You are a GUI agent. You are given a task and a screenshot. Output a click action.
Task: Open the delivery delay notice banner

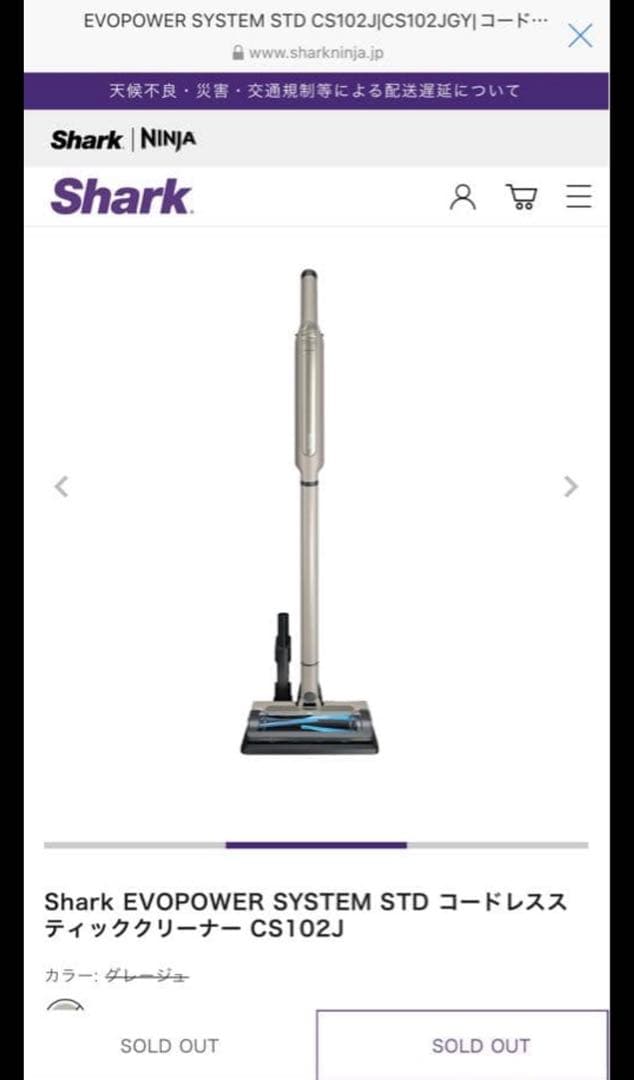click(316, 91)
